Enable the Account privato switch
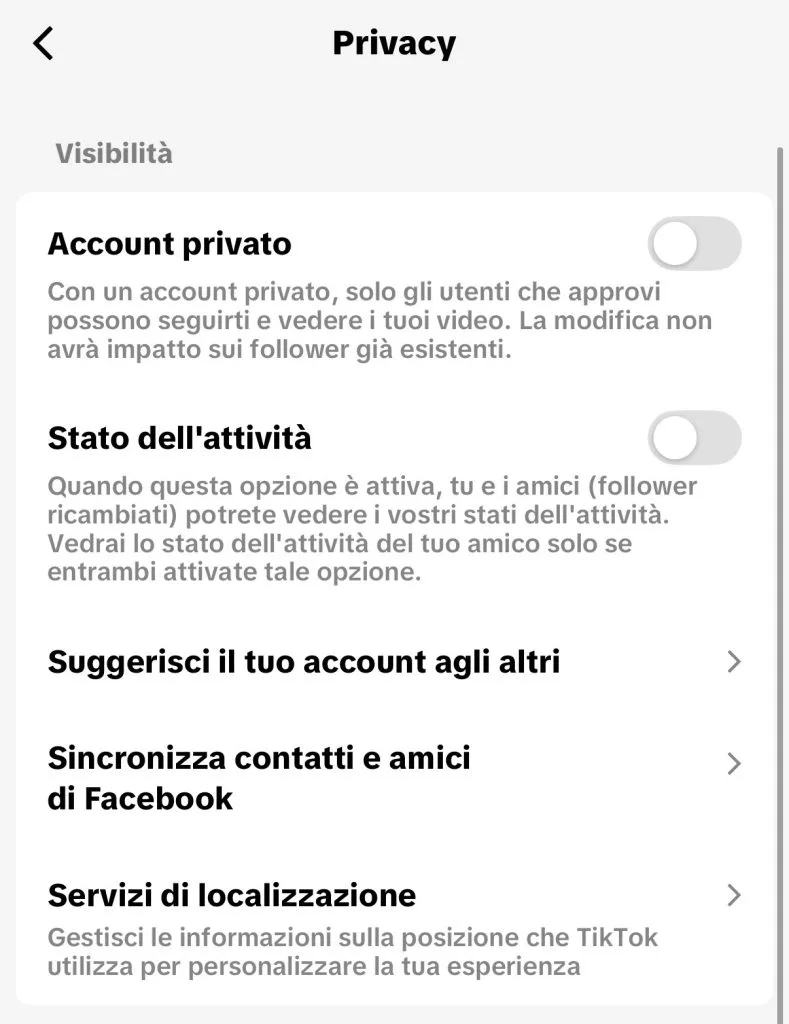 694,244
